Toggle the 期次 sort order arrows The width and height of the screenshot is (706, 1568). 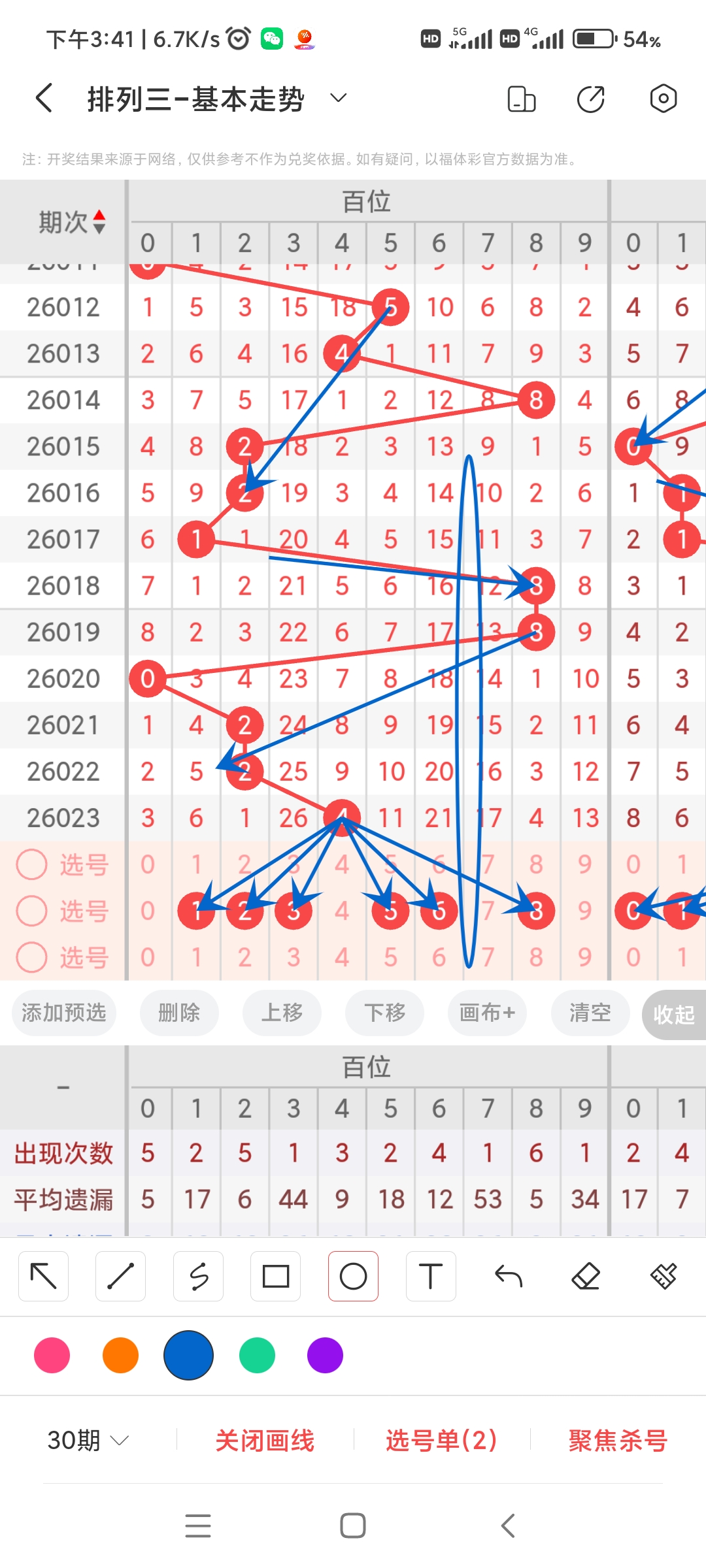[x=98, y=222]
